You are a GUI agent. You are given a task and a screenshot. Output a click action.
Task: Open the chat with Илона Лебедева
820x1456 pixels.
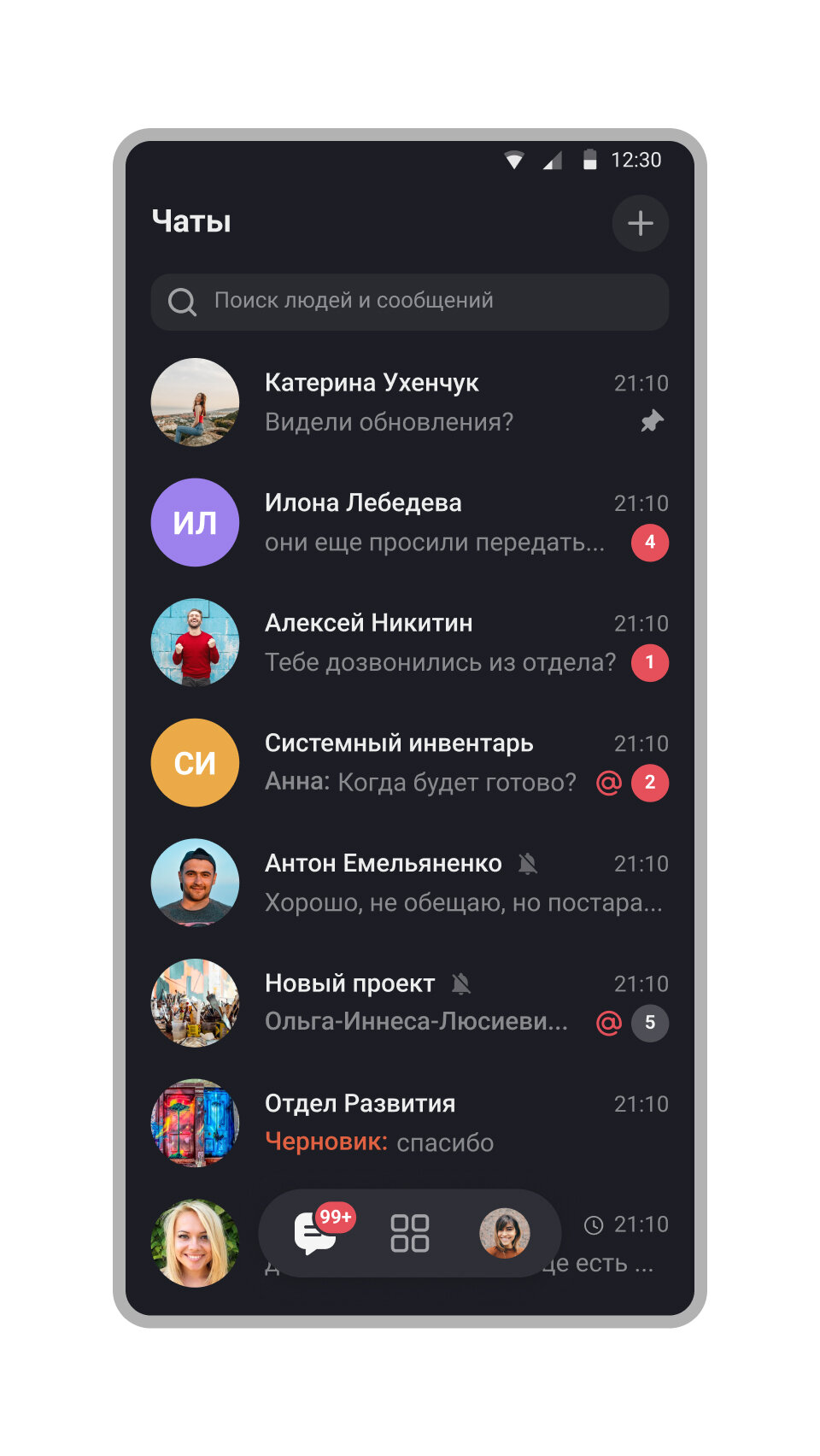click(410, 522)
